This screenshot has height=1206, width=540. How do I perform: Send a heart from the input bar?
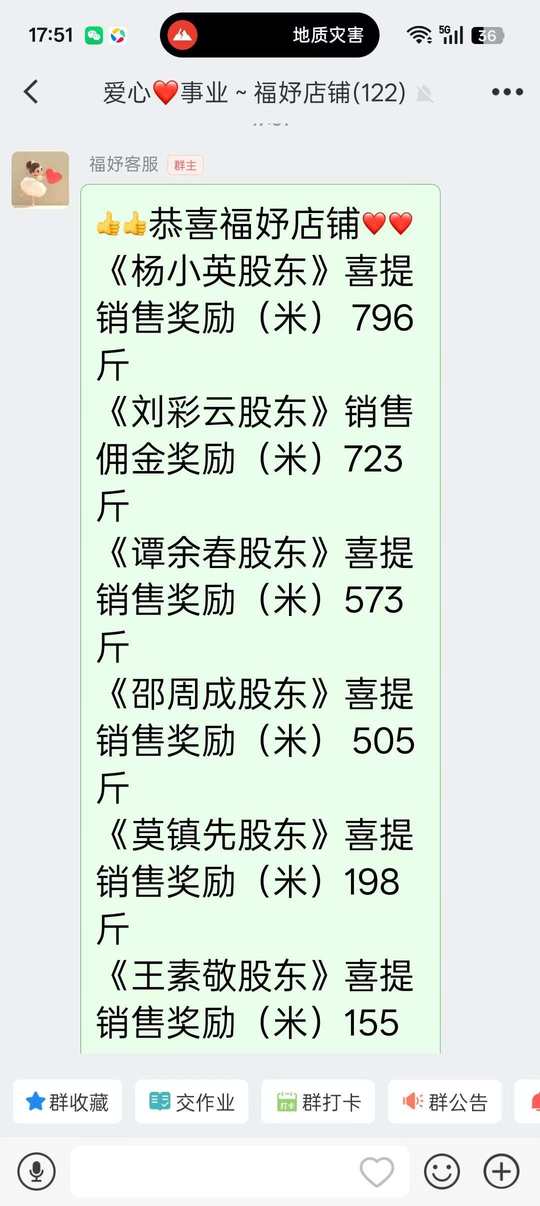click(x=377, y=1171)
